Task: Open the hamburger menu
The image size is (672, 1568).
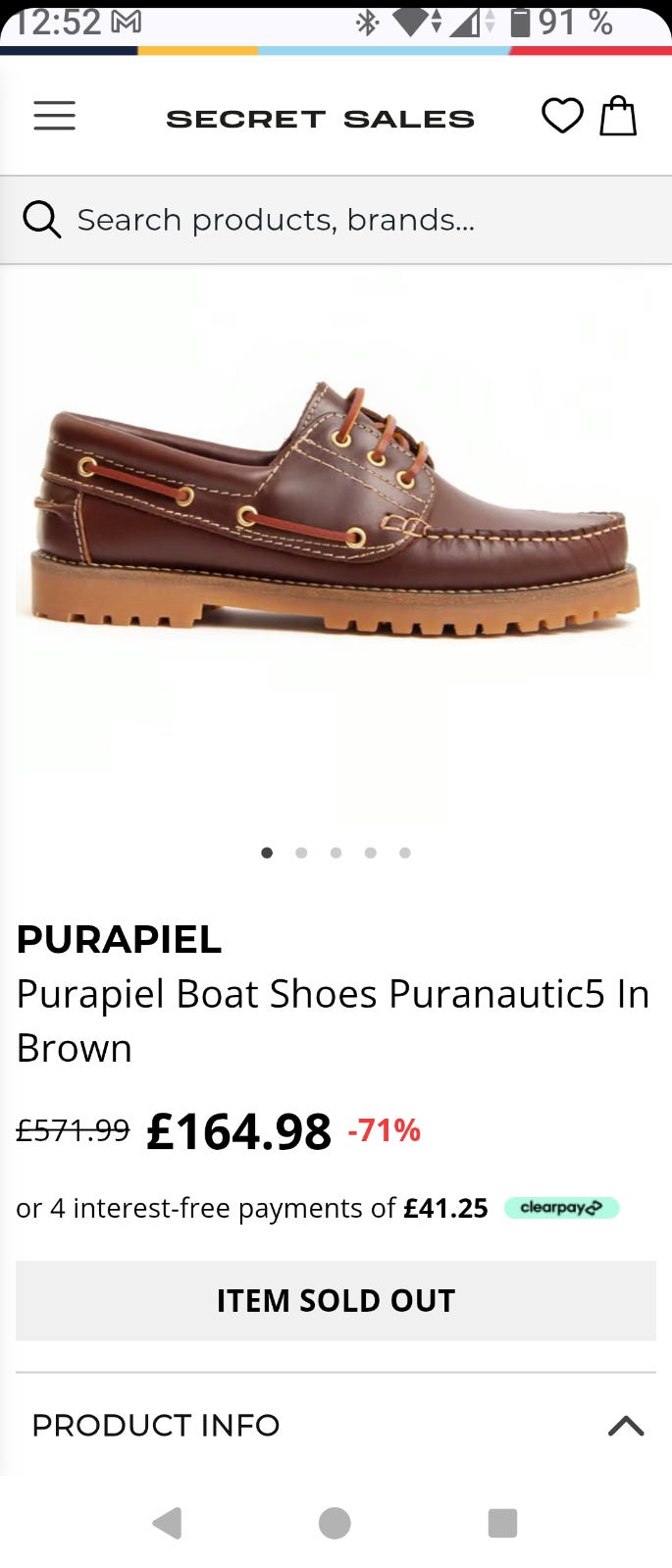Action: click(x=54, y=116)
